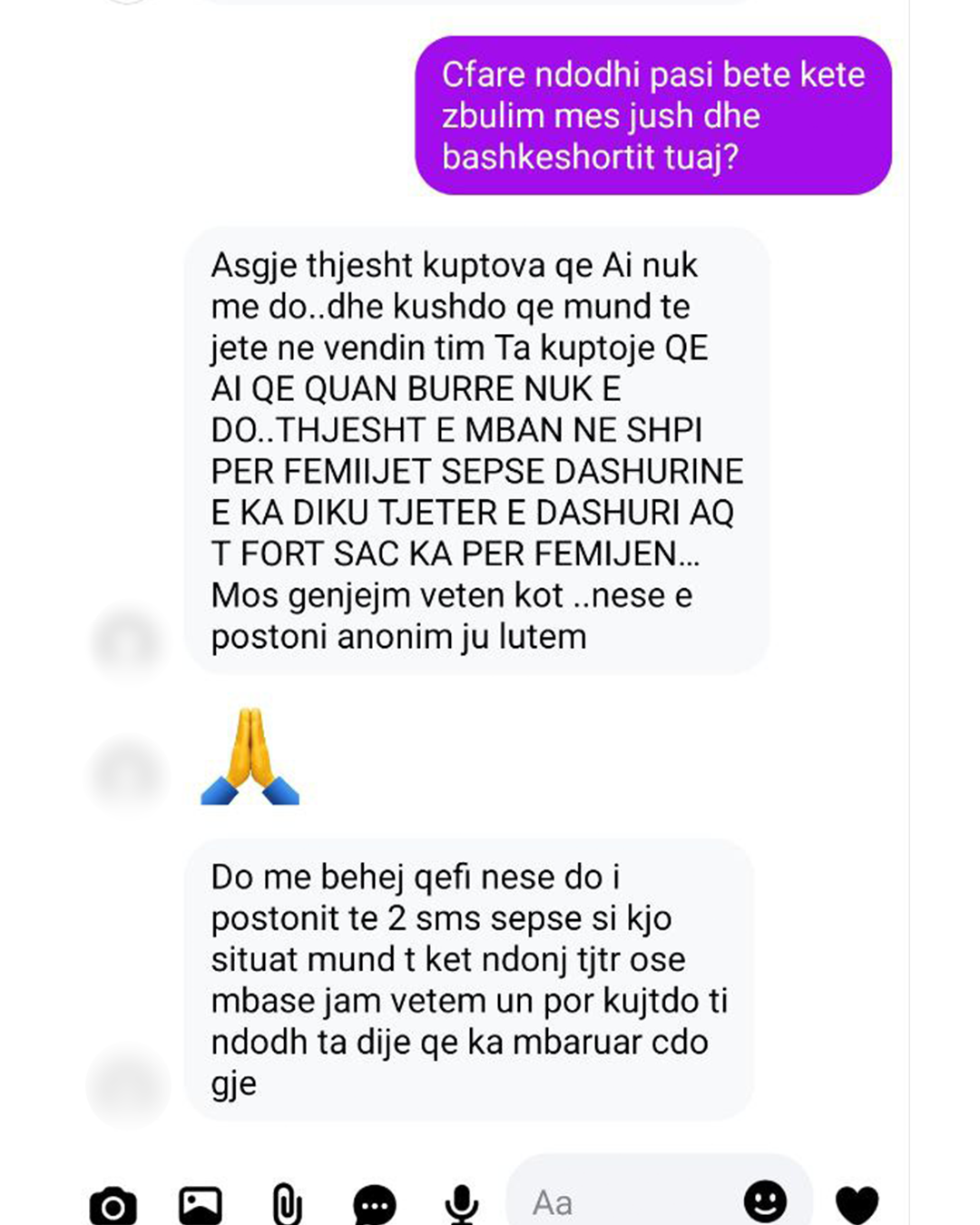980x1225 pixels.
Task: Open the camera from the message toolbar
Action: click(x=113, y=1205)
